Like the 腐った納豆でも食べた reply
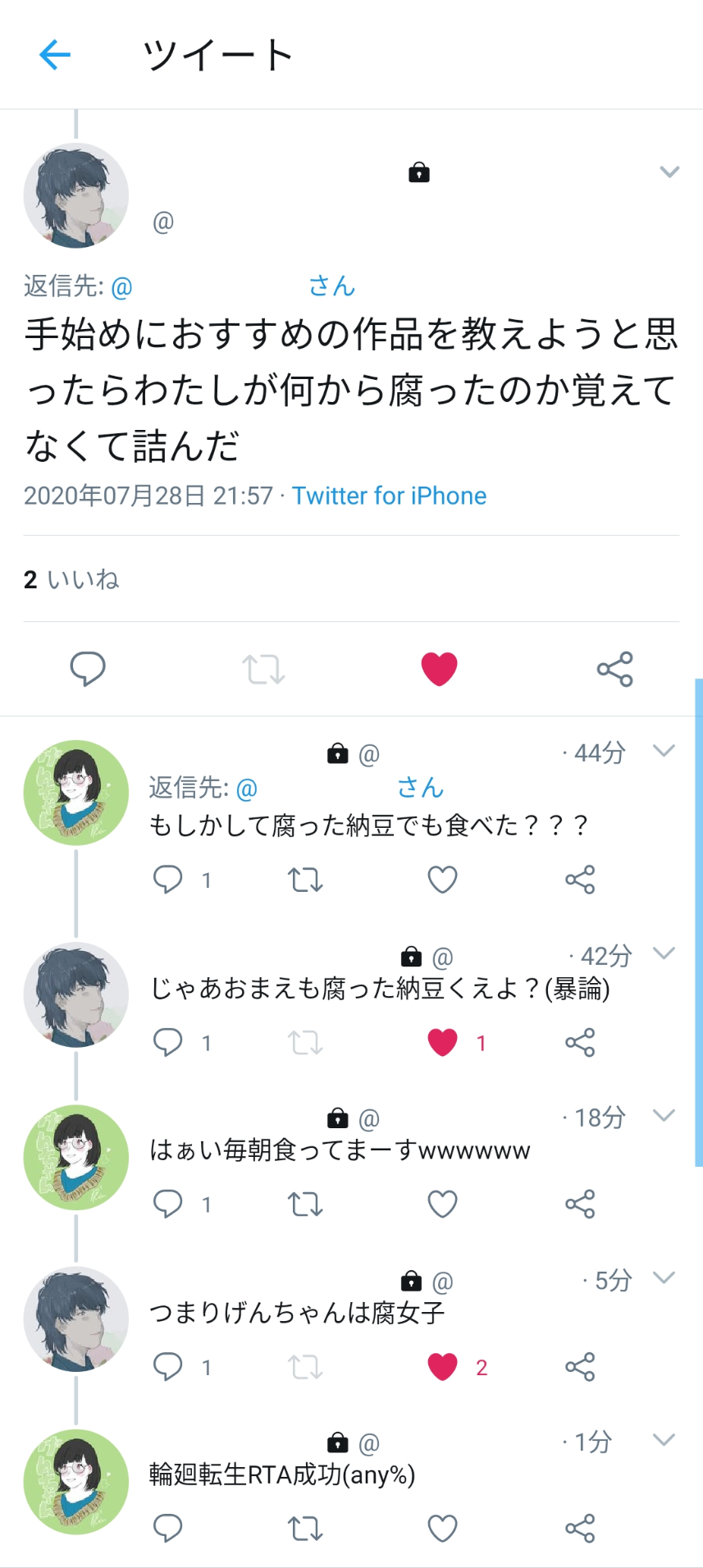Image resolution: width=703 pixels, height=1568 pixels. pos(442,880)
